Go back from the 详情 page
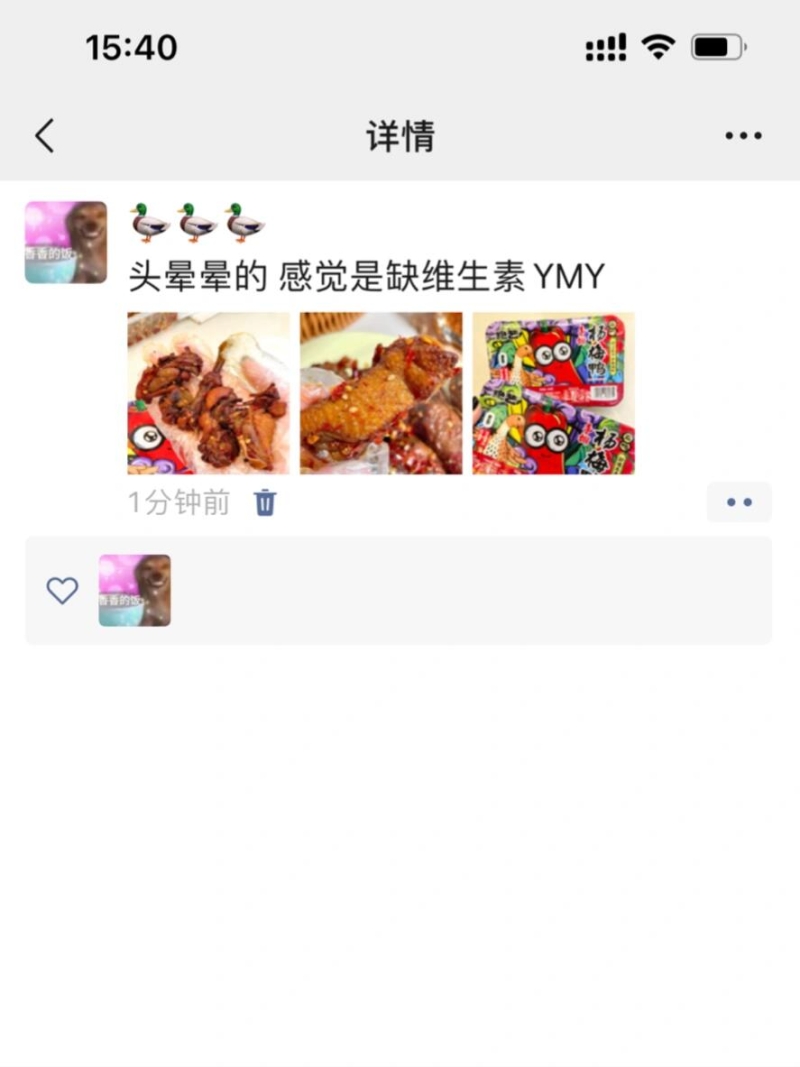This screenshot has width=800, height=1067. [45, 136]
